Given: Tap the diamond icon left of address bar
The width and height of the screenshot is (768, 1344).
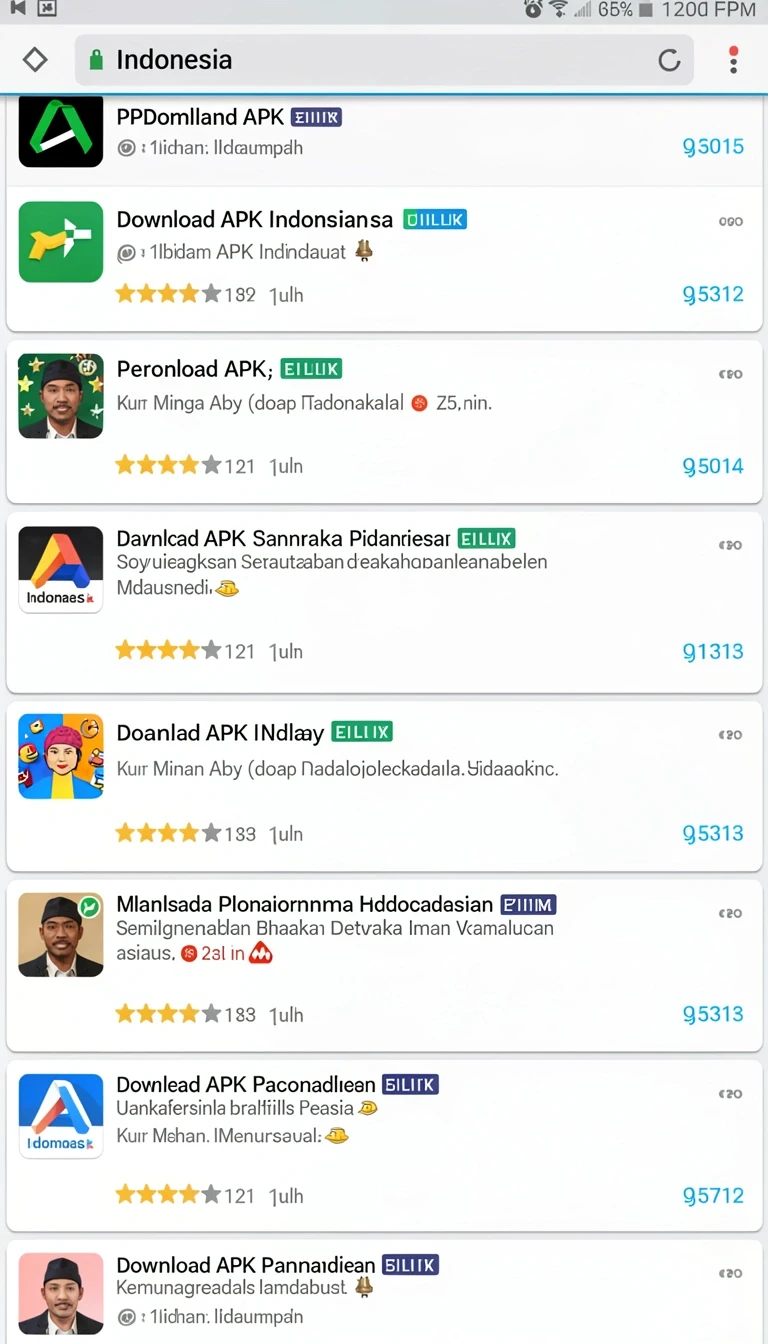Looking at the screenshot, I should pyautogui.click(x=35, y=60).
